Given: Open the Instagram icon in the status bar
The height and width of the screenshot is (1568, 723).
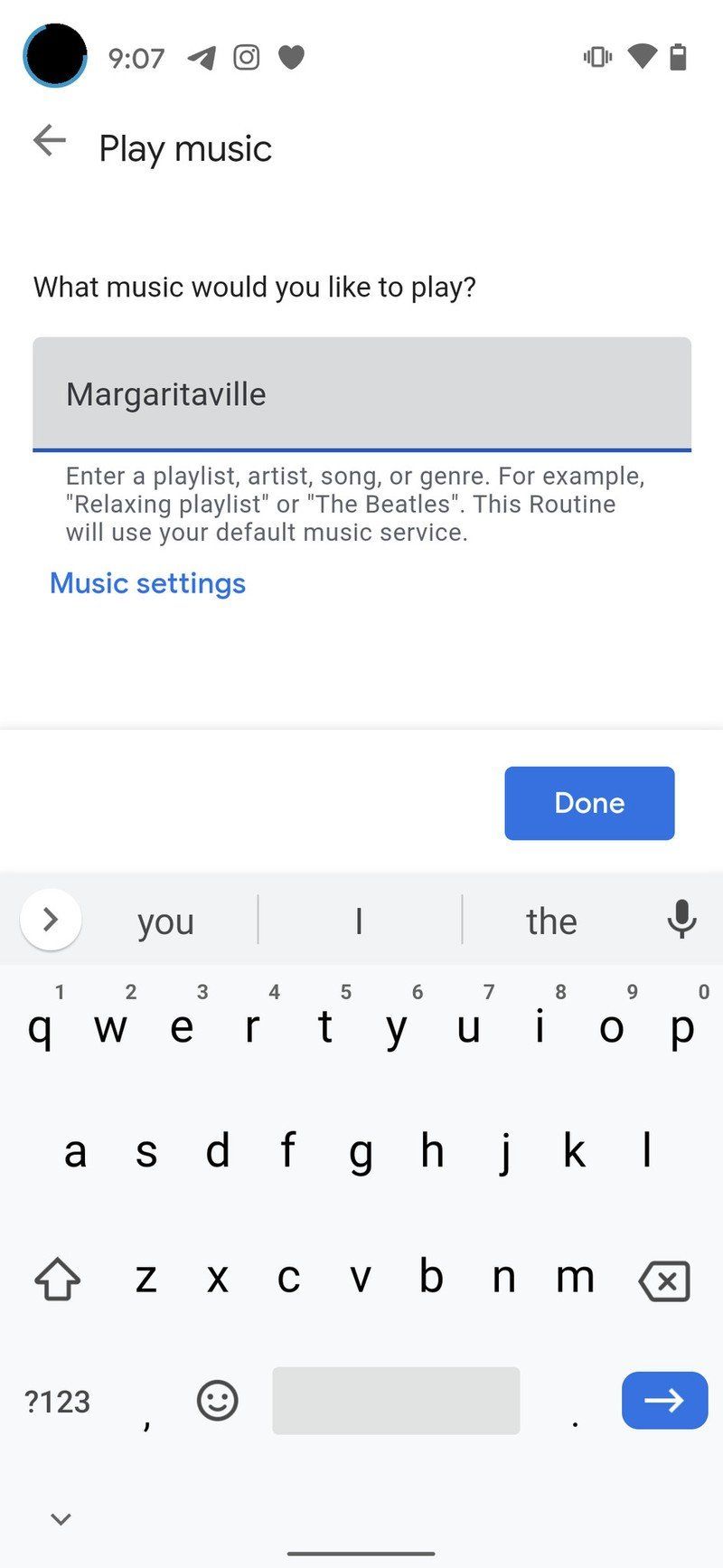Looking at the screenshot, I should [x=246, y=56].
